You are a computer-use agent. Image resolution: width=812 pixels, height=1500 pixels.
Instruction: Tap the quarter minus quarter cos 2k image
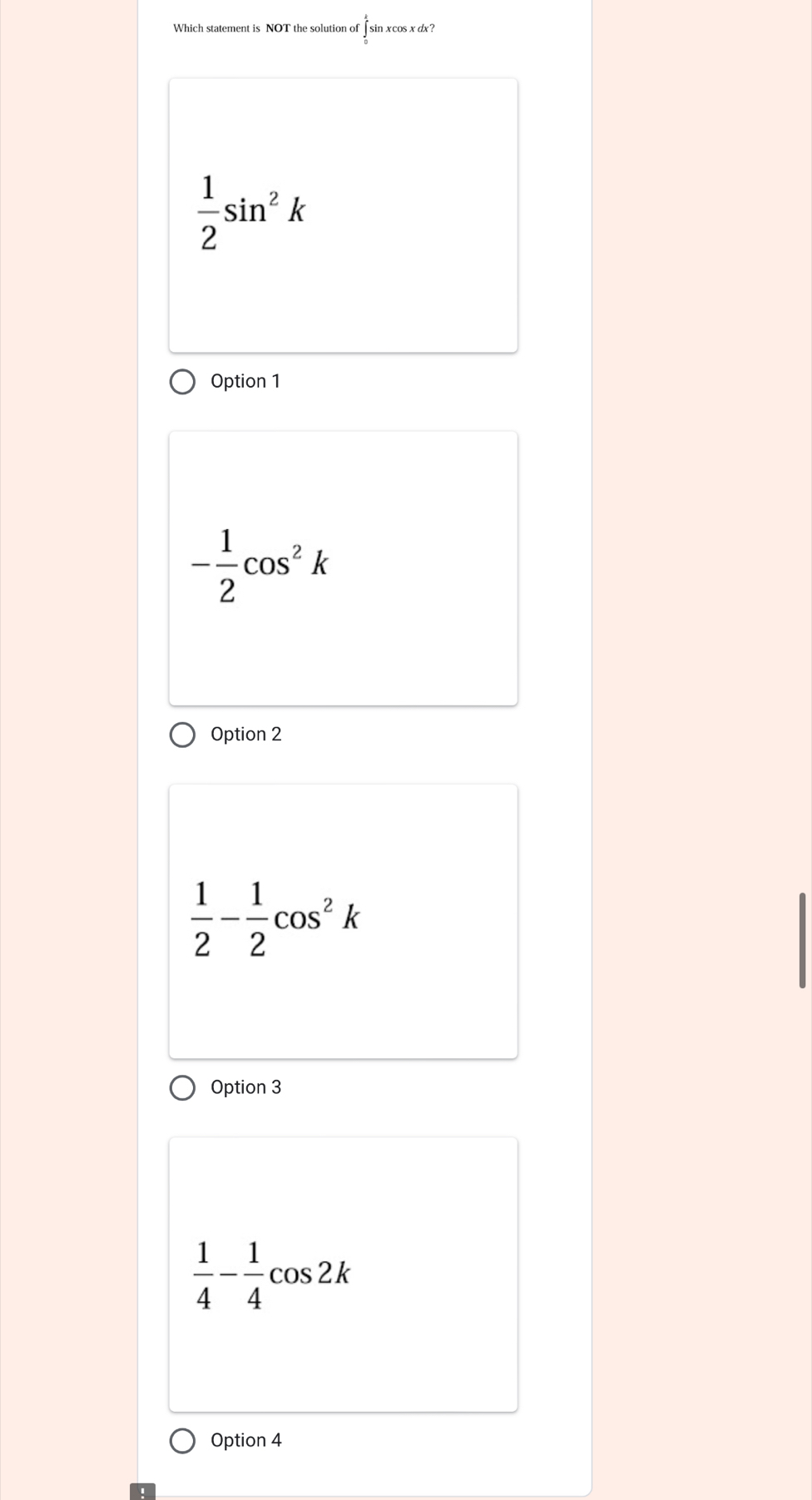[343, 1274]
